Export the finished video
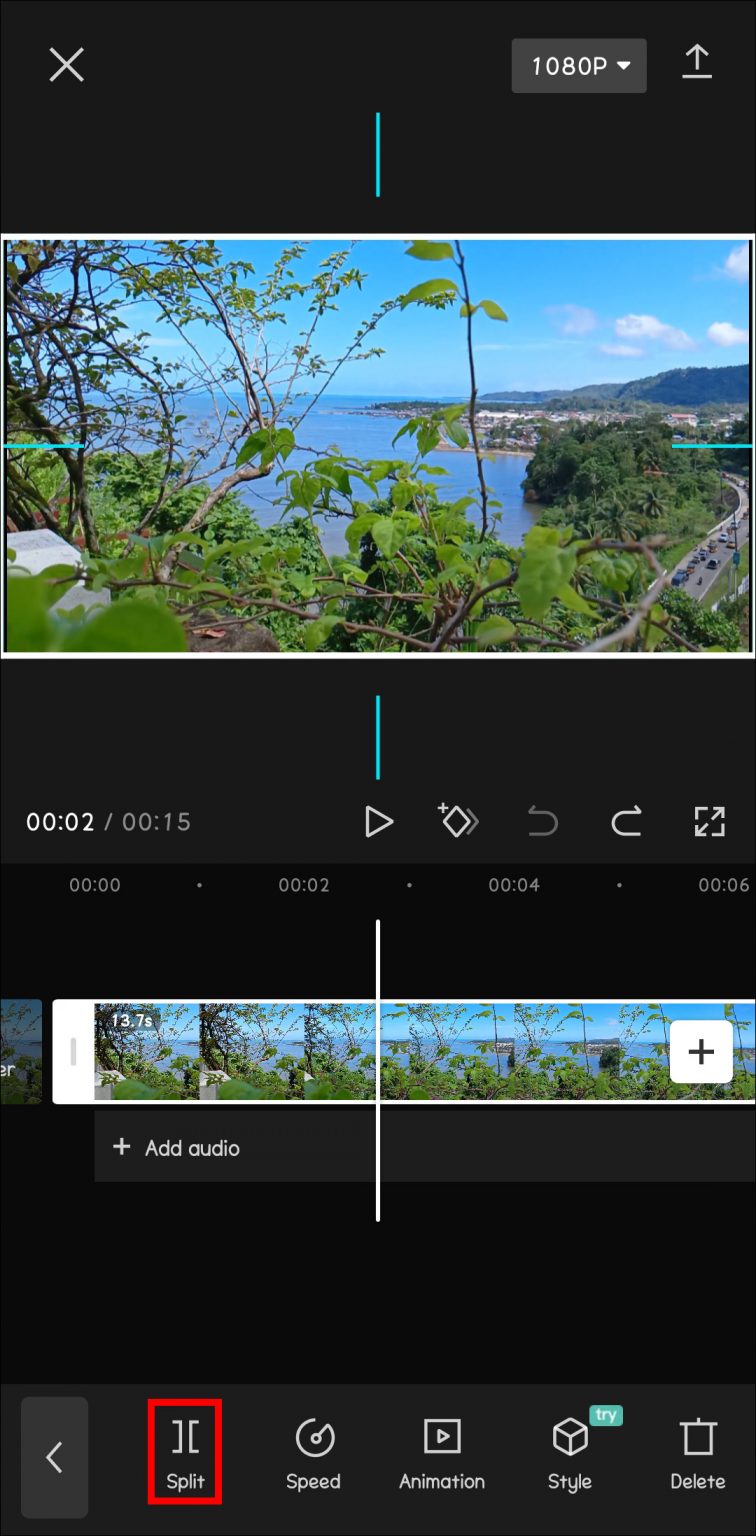This screenshot has height=1536, width=756. 696,63
